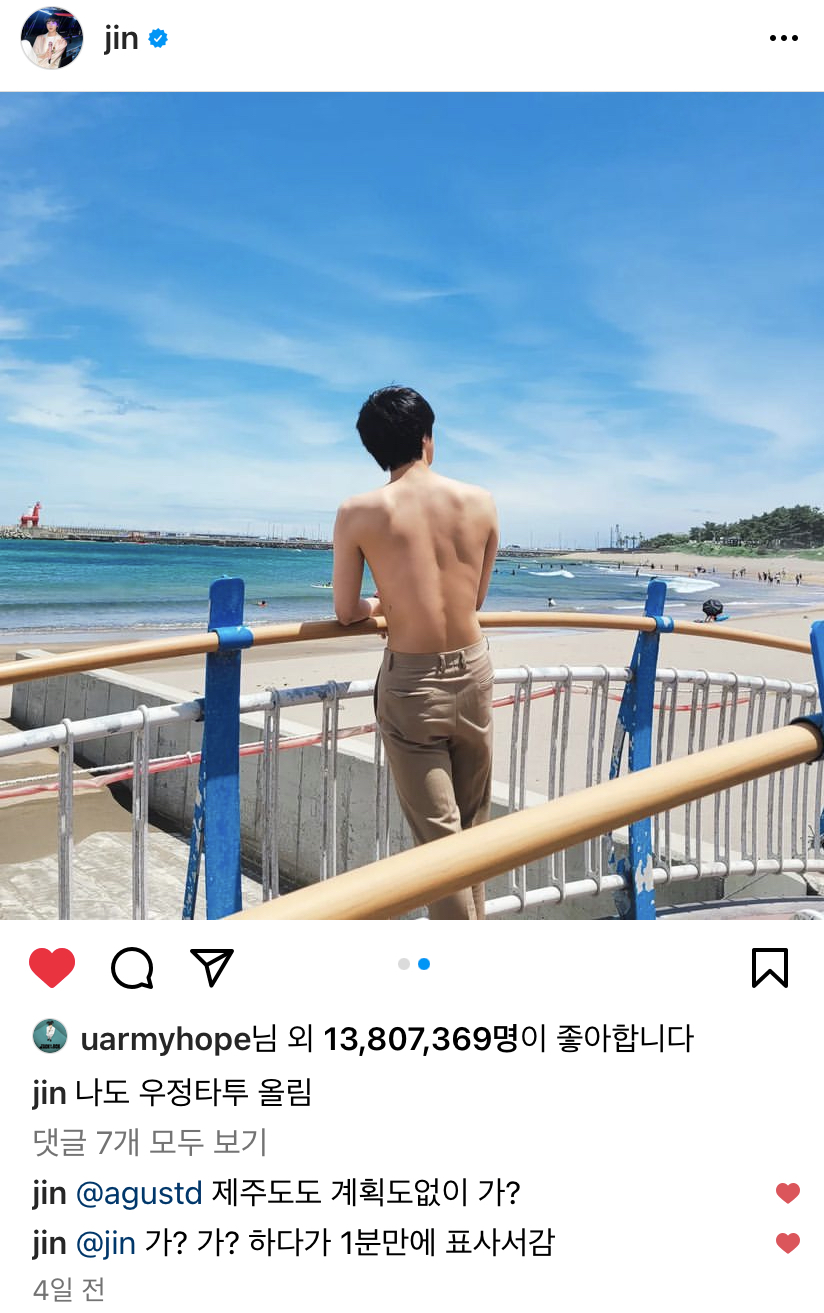The image size is (824, 1313).
Task: Save the post with the bookmark icon
Action: (769, 967)
